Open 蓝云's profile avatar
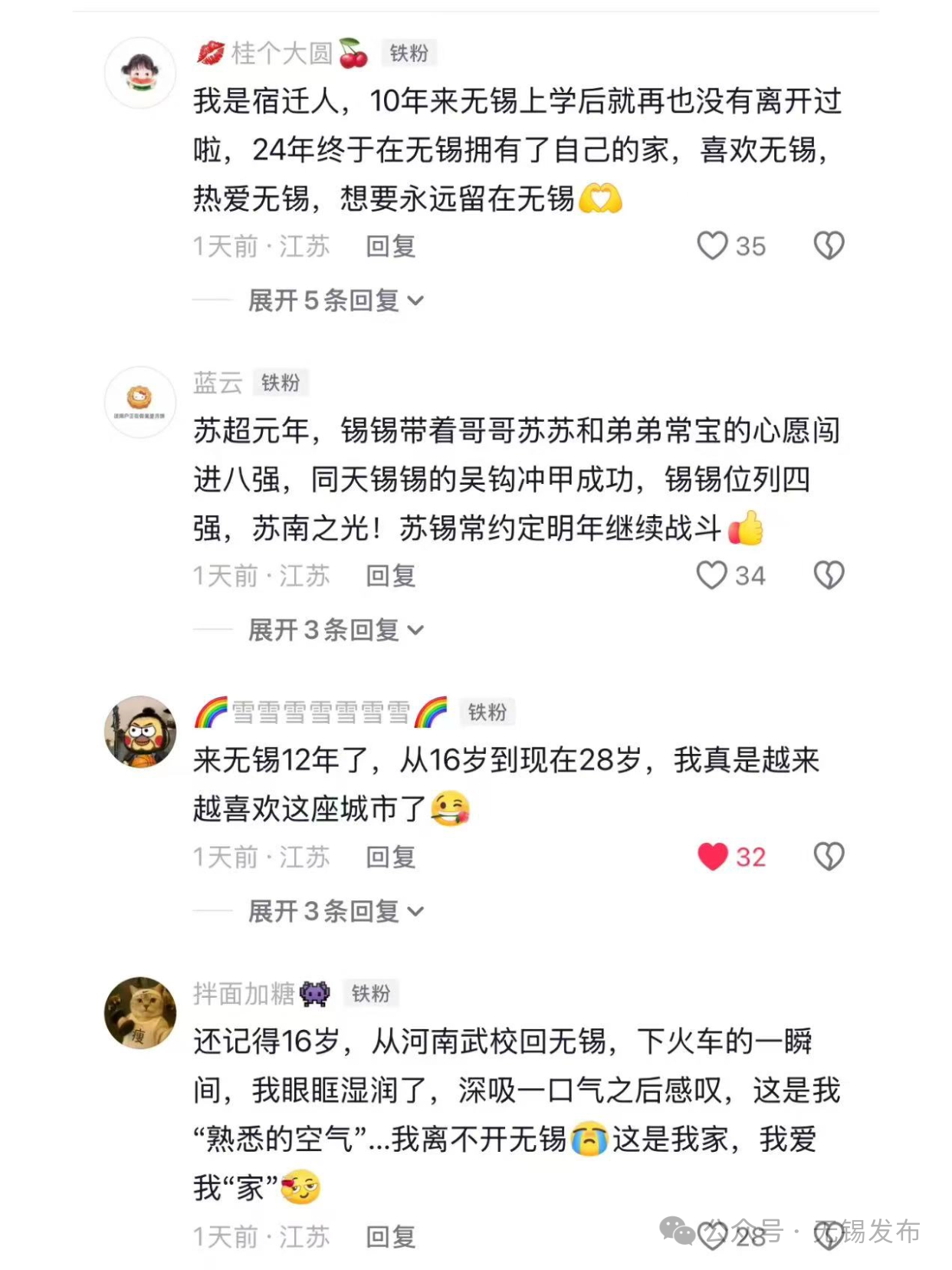Image resolution: width=952 pixels, height=1270 pixels. click(140, 402)
